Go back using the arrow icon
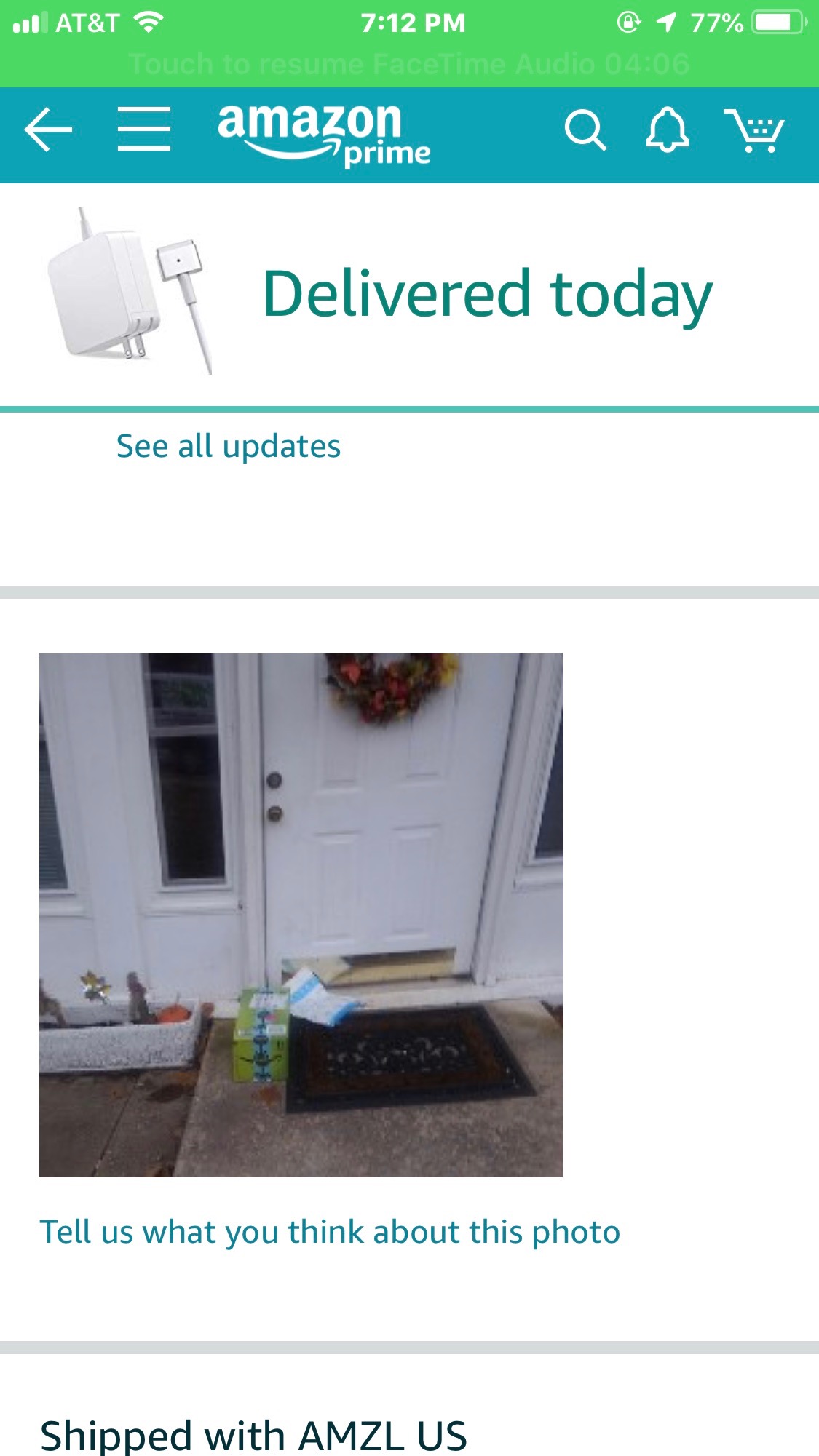 click(48, 130)
